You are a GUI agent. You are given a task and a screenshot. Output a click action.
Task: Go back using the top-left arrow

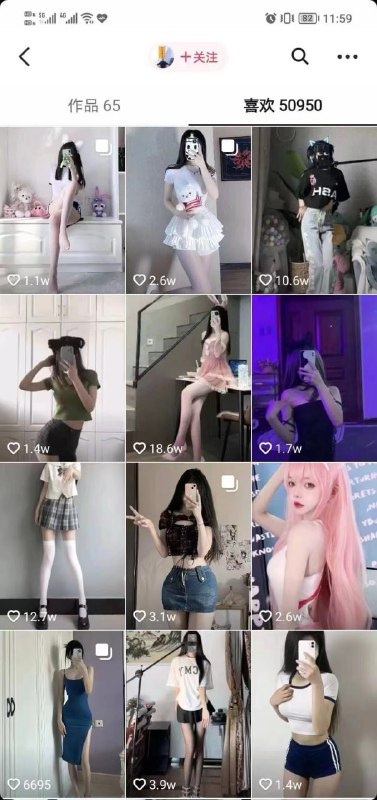tap(24, 57)
